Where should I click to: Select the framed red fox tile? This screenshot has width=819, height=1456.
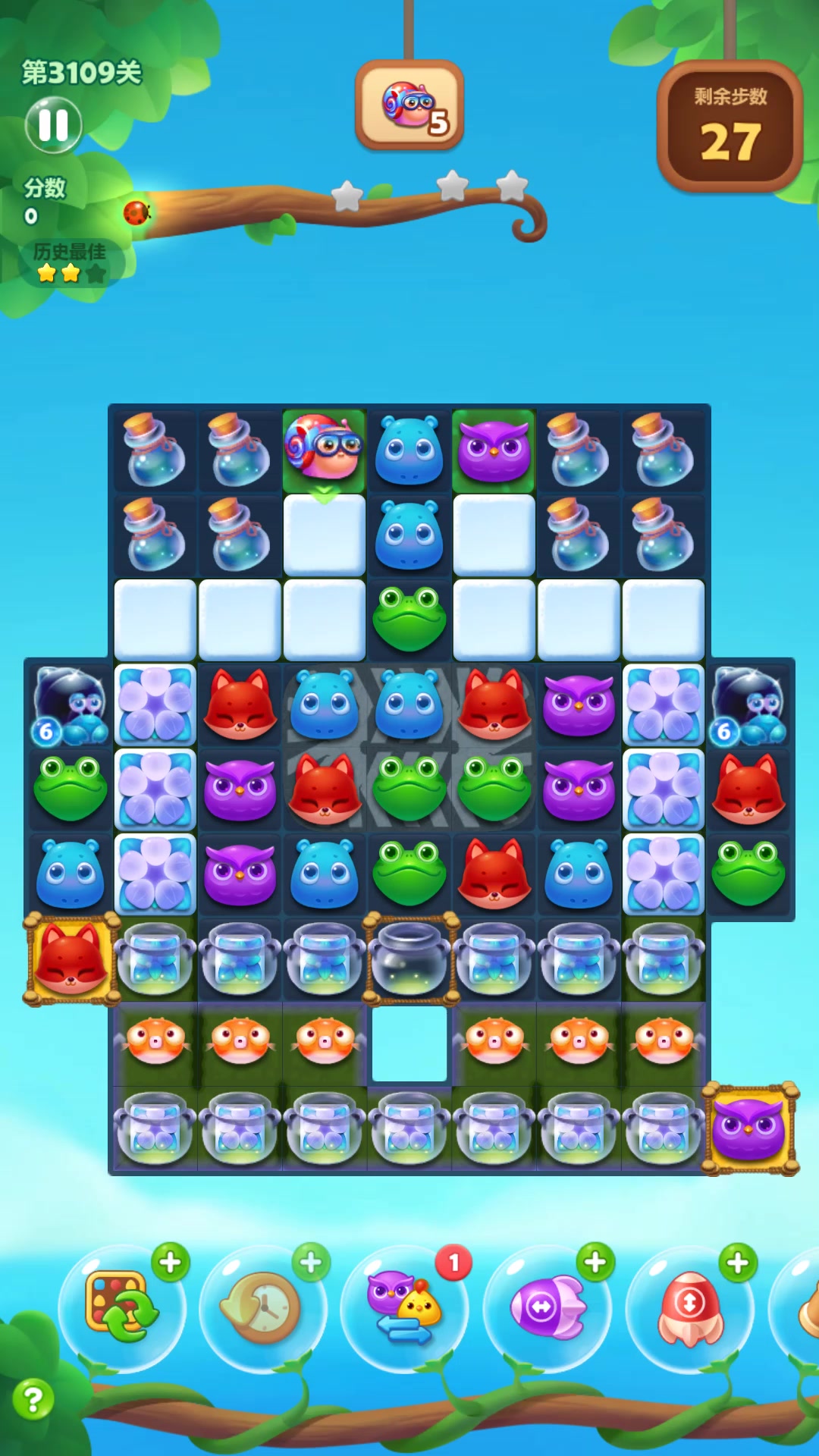71,959
